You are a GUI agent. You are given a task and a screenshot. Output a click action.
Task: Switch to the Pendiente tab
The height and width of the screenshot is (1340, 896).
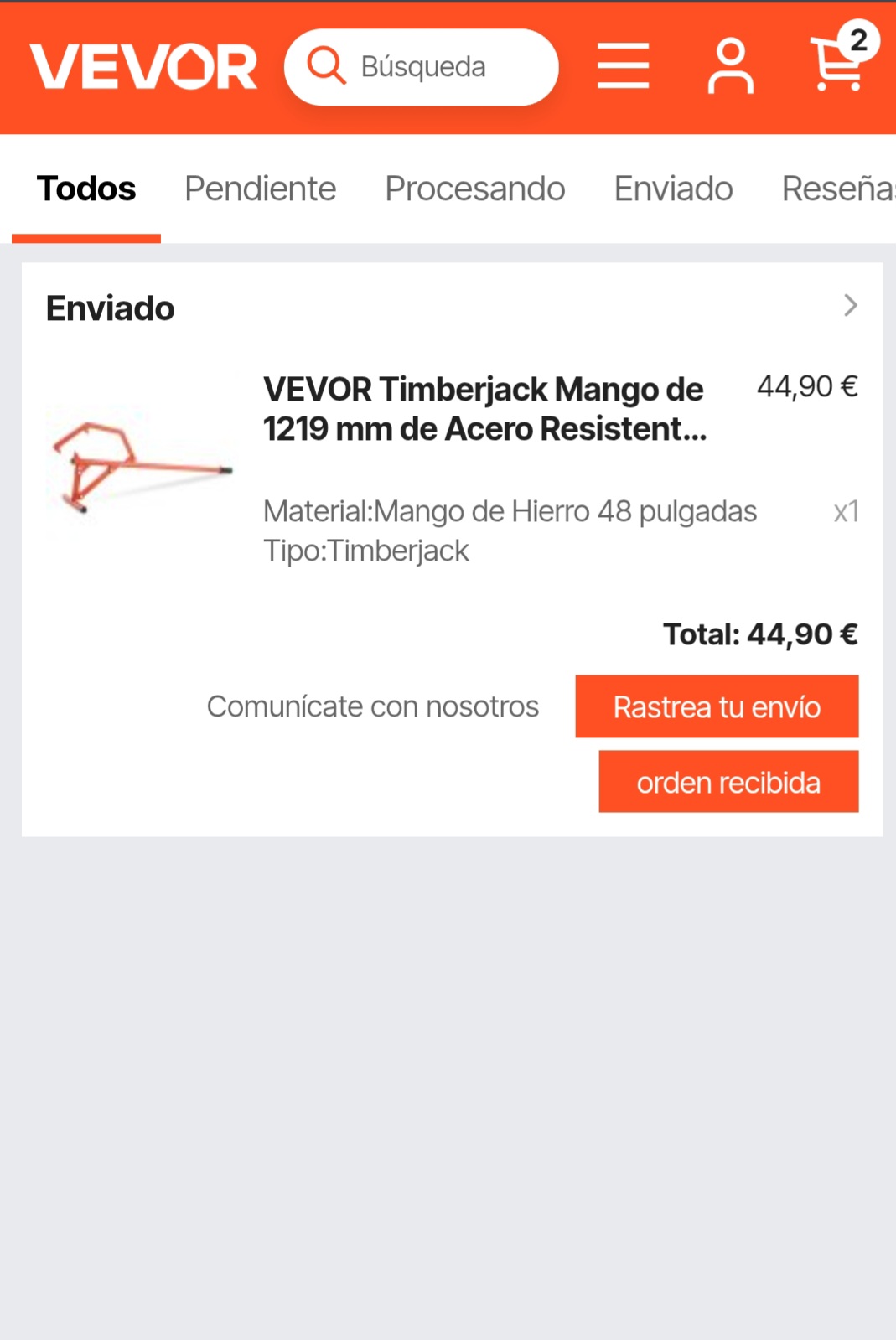tap(260, 189)
